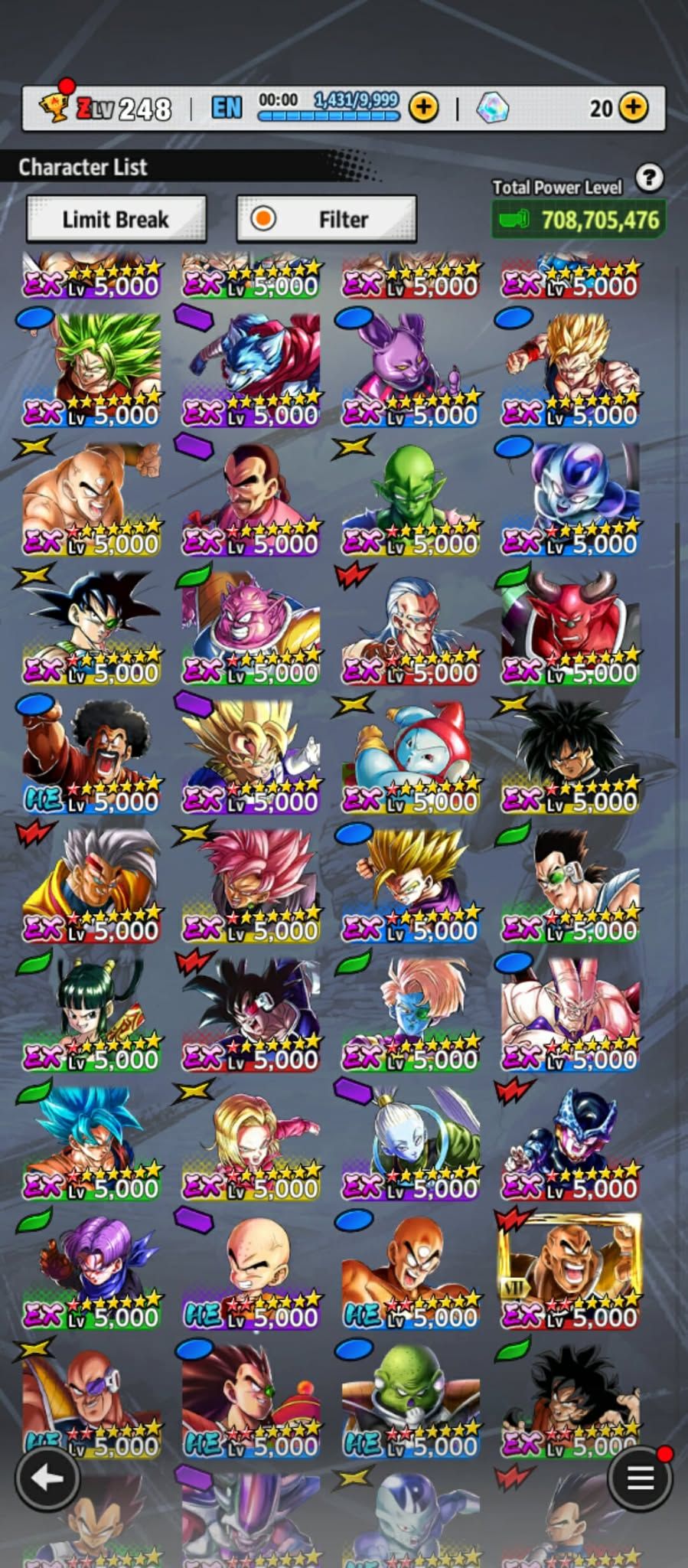
Task: Add Chrono Crystals with the plus icon
Action: [633, 107]
